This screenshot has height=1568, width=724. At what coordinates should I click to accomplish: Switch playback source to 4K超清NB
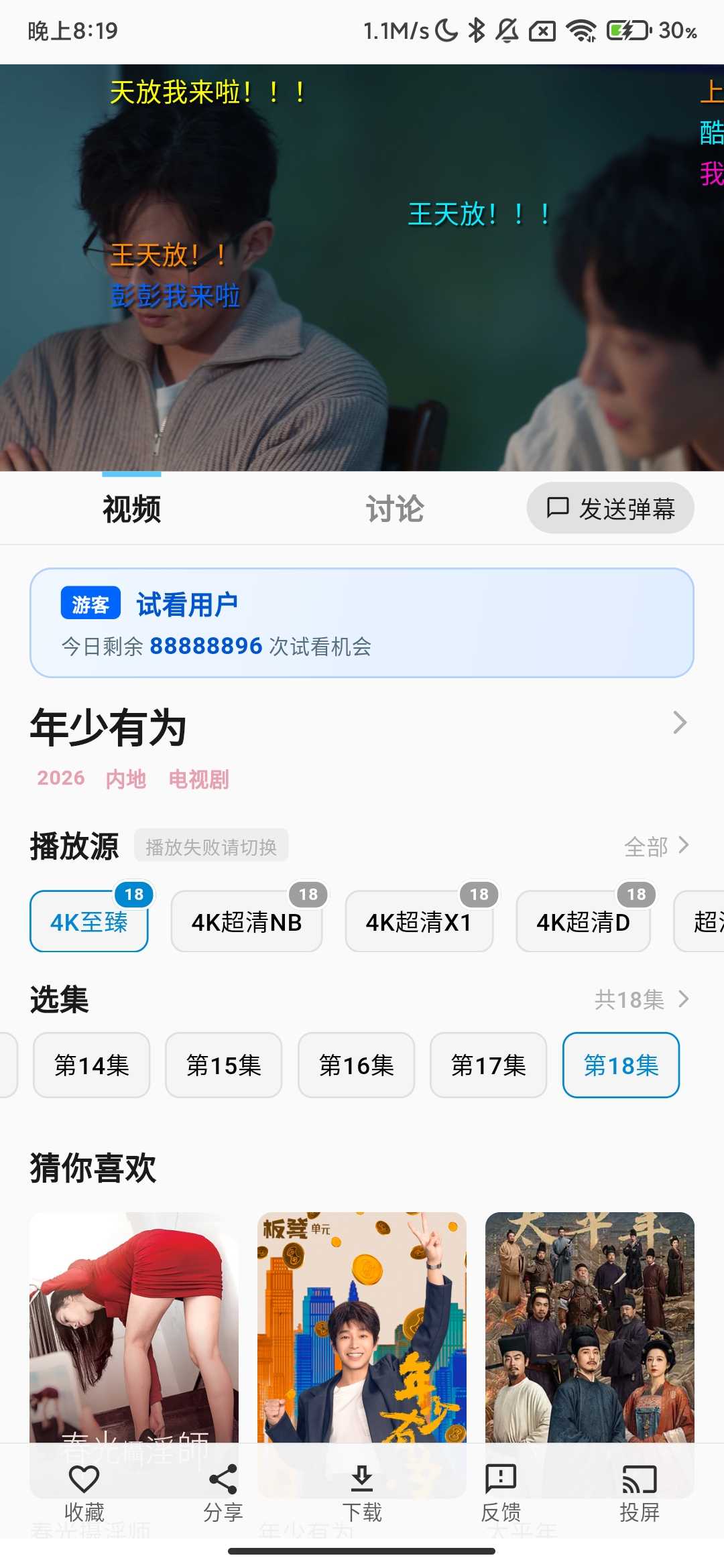tap(246, 923)
